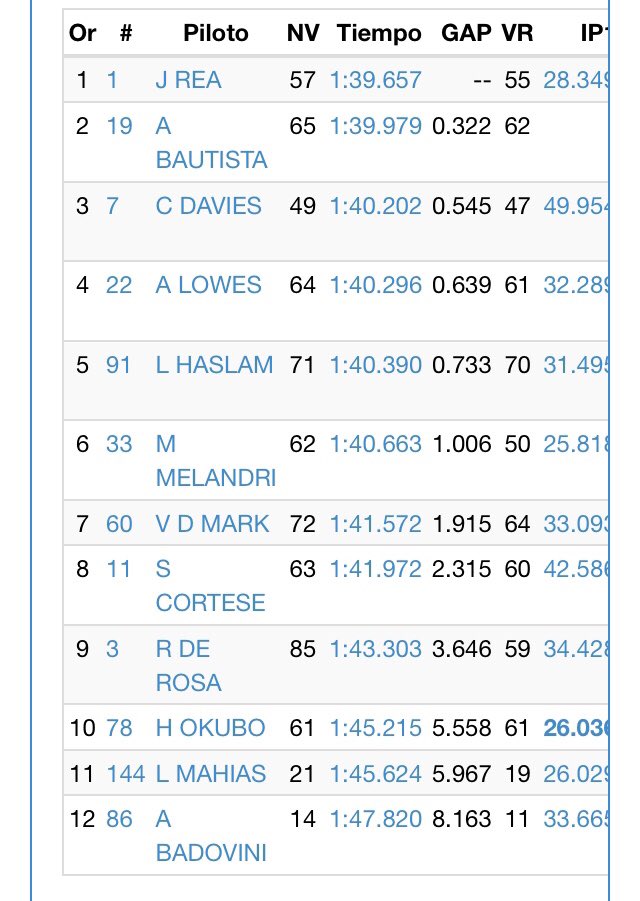Open L HASLAM's rider page

pos(214,365)
